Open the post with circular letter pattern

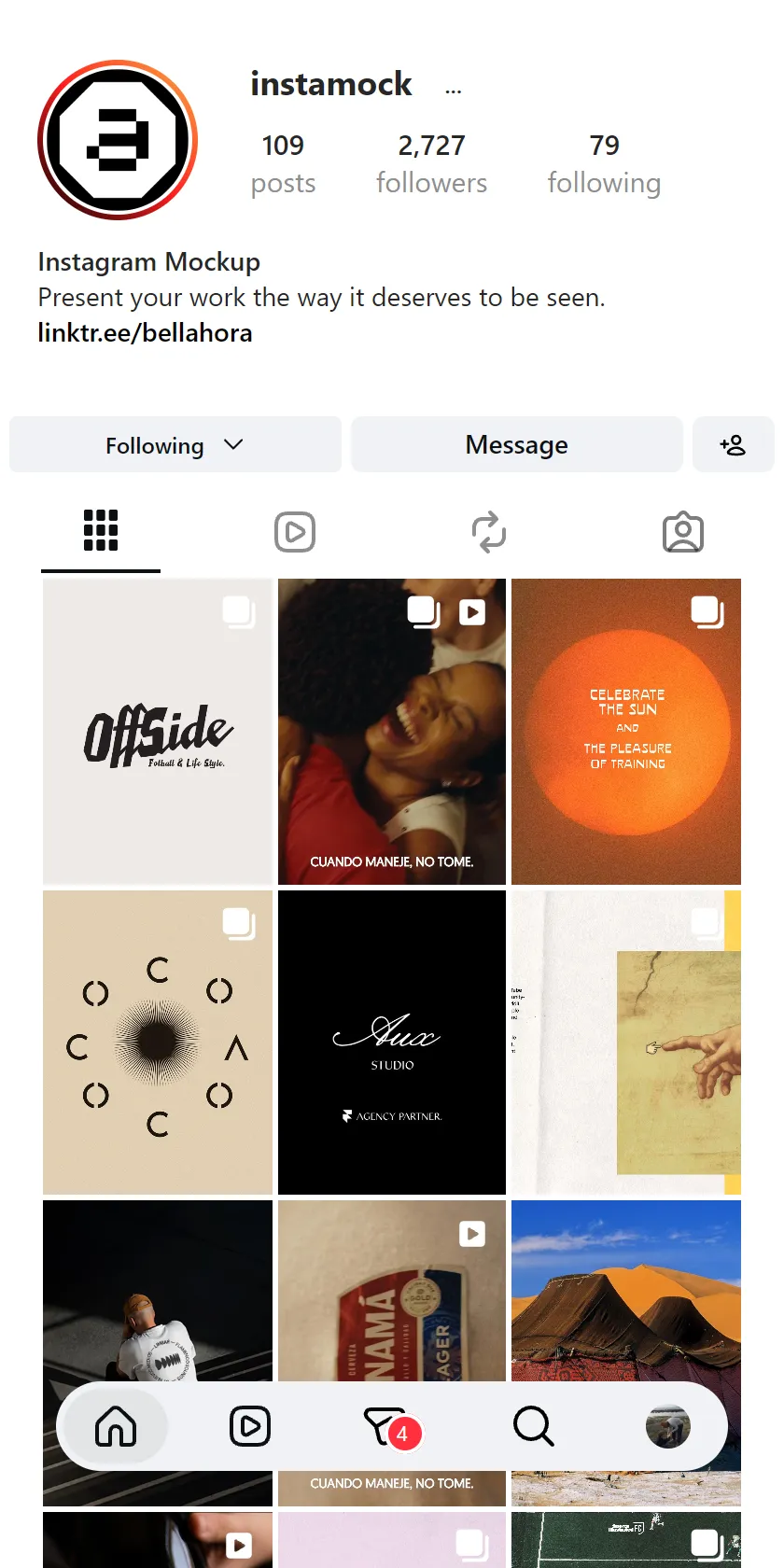pyautogui.click(x=158, y=1042)
